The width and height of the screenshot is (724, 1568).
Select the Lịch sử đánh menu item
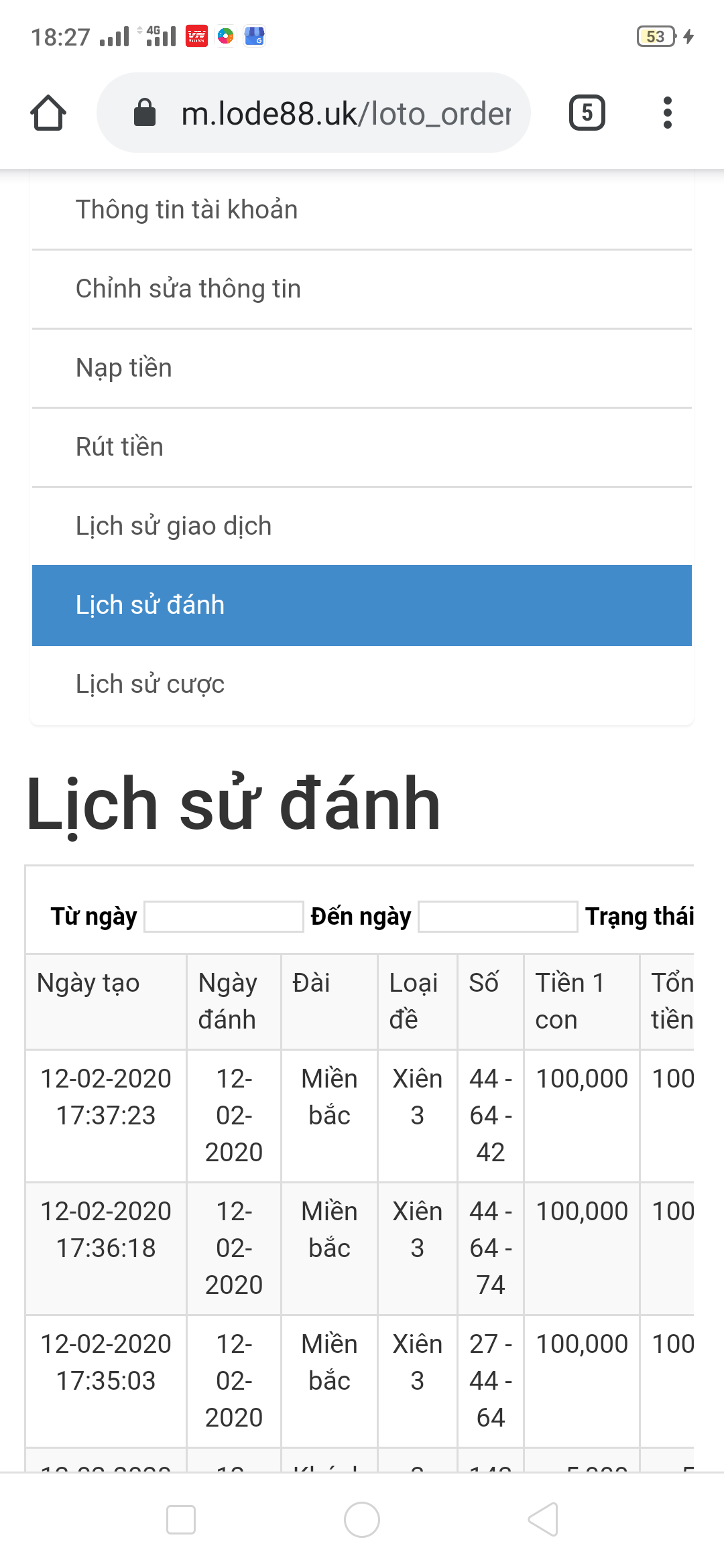(362, 605)
